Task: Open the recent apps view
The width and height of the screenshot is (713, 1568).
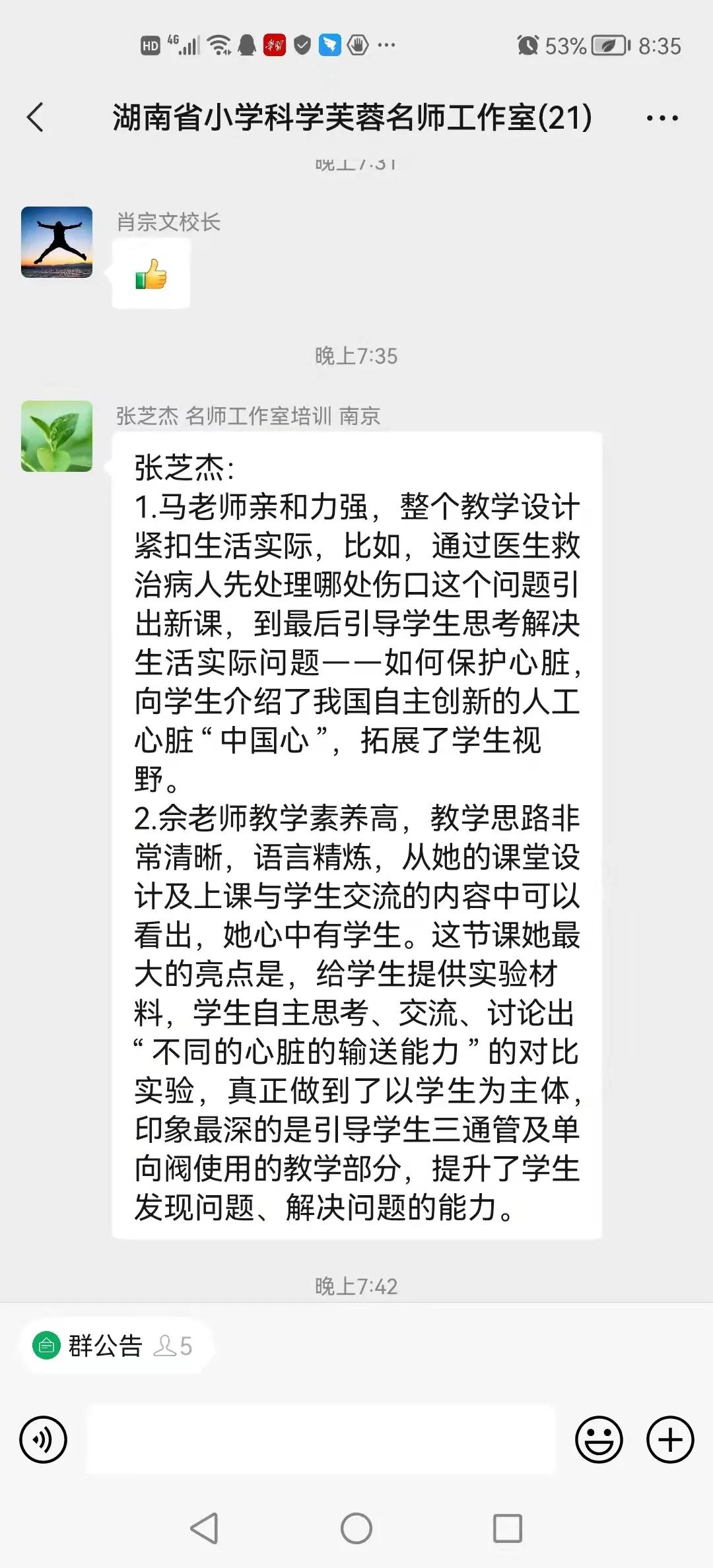Action: coord(508,1528)
